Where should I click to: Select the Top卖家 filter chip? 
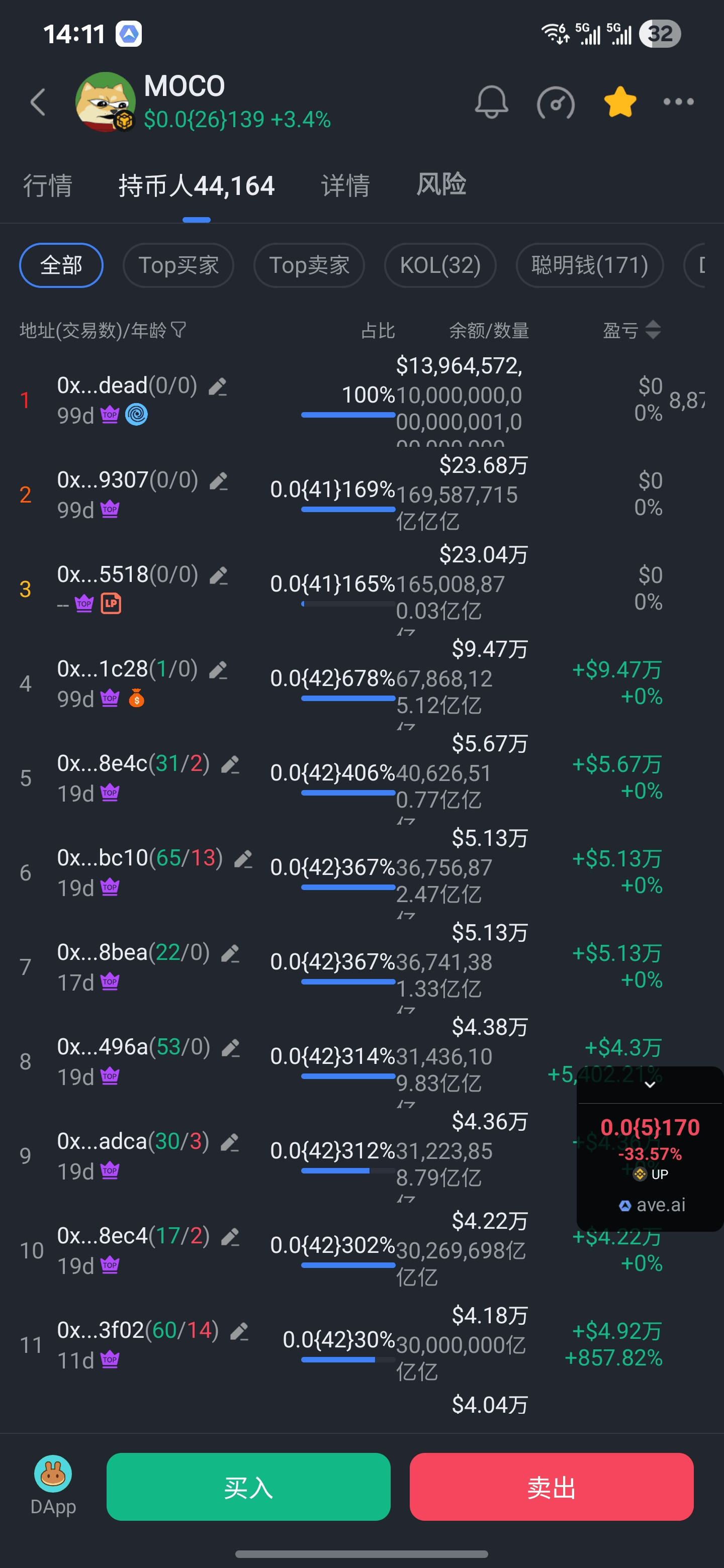[x=309, y=265]
